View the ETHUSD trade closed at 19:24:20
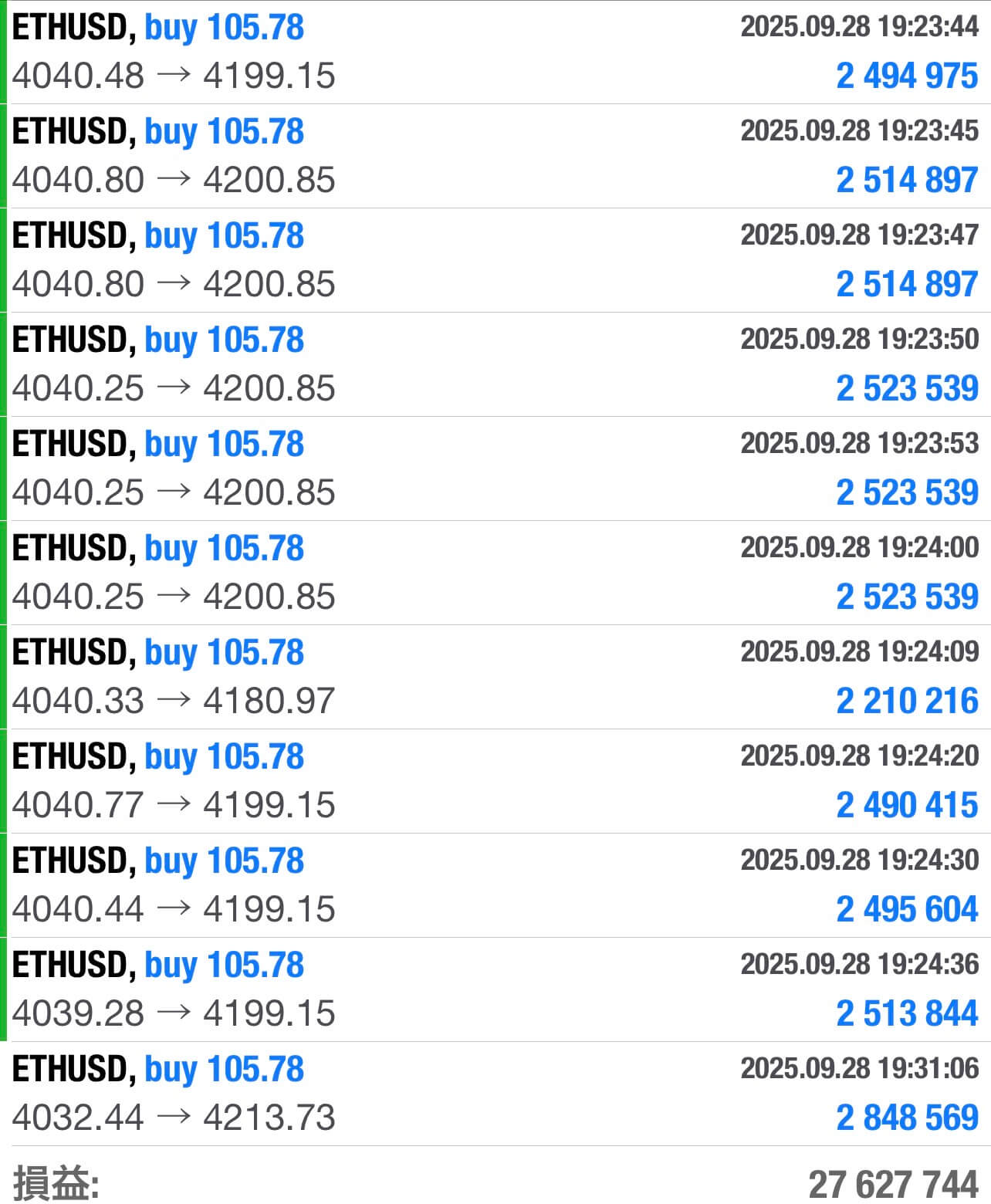Image resolution: width=991 pixels, height=1204 pixels. 495,781
